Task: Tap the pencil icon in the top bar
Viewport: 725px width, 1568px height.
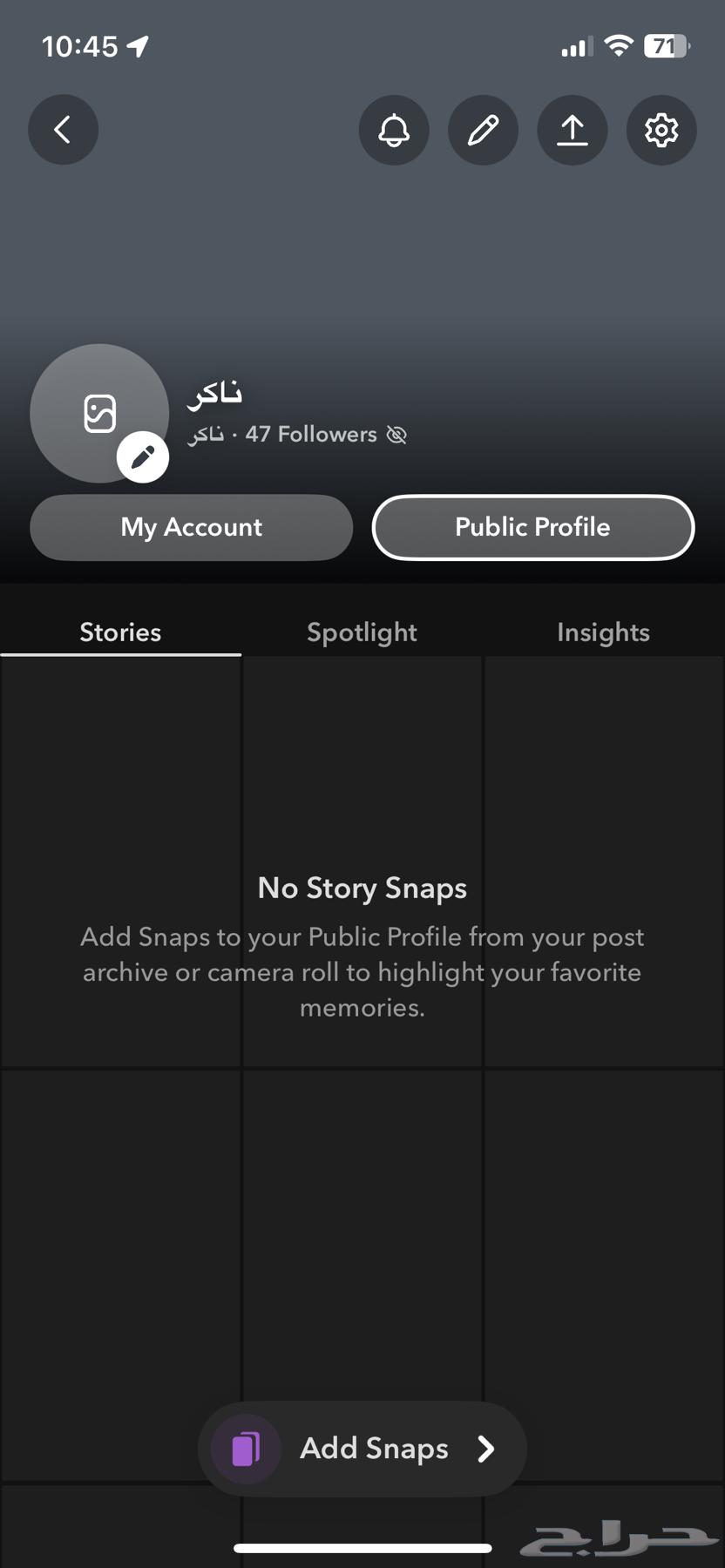Action: pos(483,131)
